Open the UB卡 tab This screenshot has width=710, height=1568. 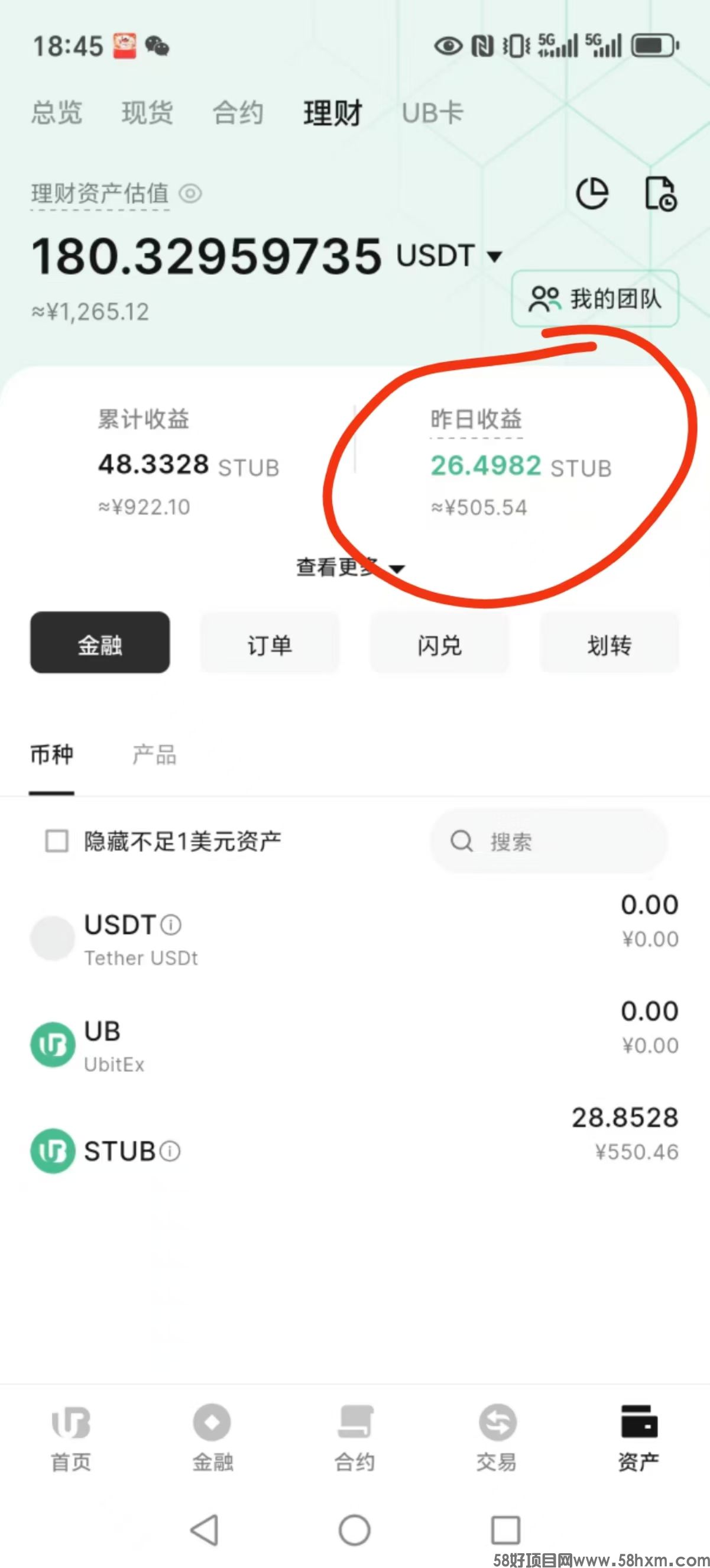pos(433,112)
